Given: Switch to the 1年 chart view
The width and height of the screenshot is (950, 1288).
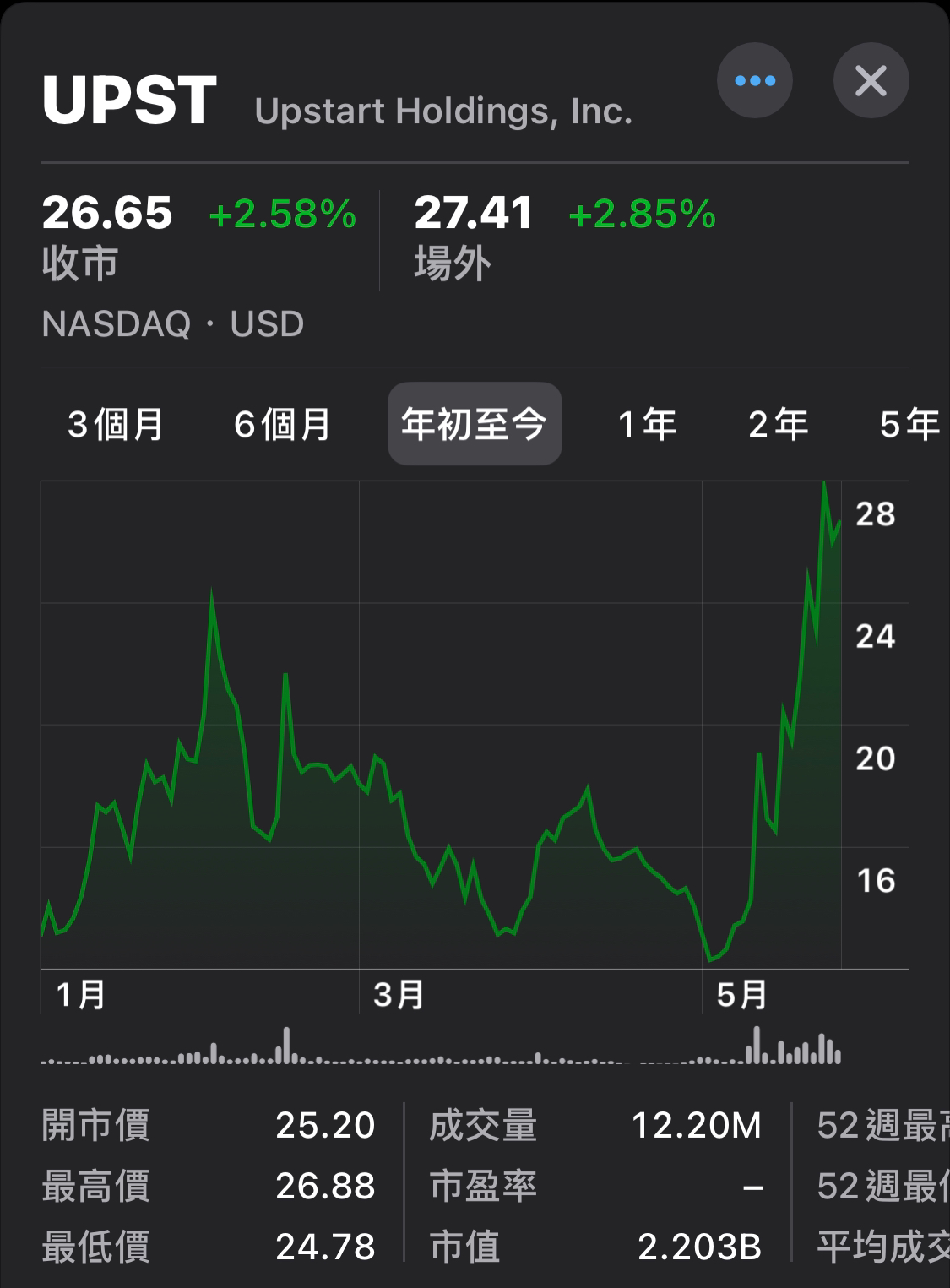Looking at the screenshot, I should [647, 425].
